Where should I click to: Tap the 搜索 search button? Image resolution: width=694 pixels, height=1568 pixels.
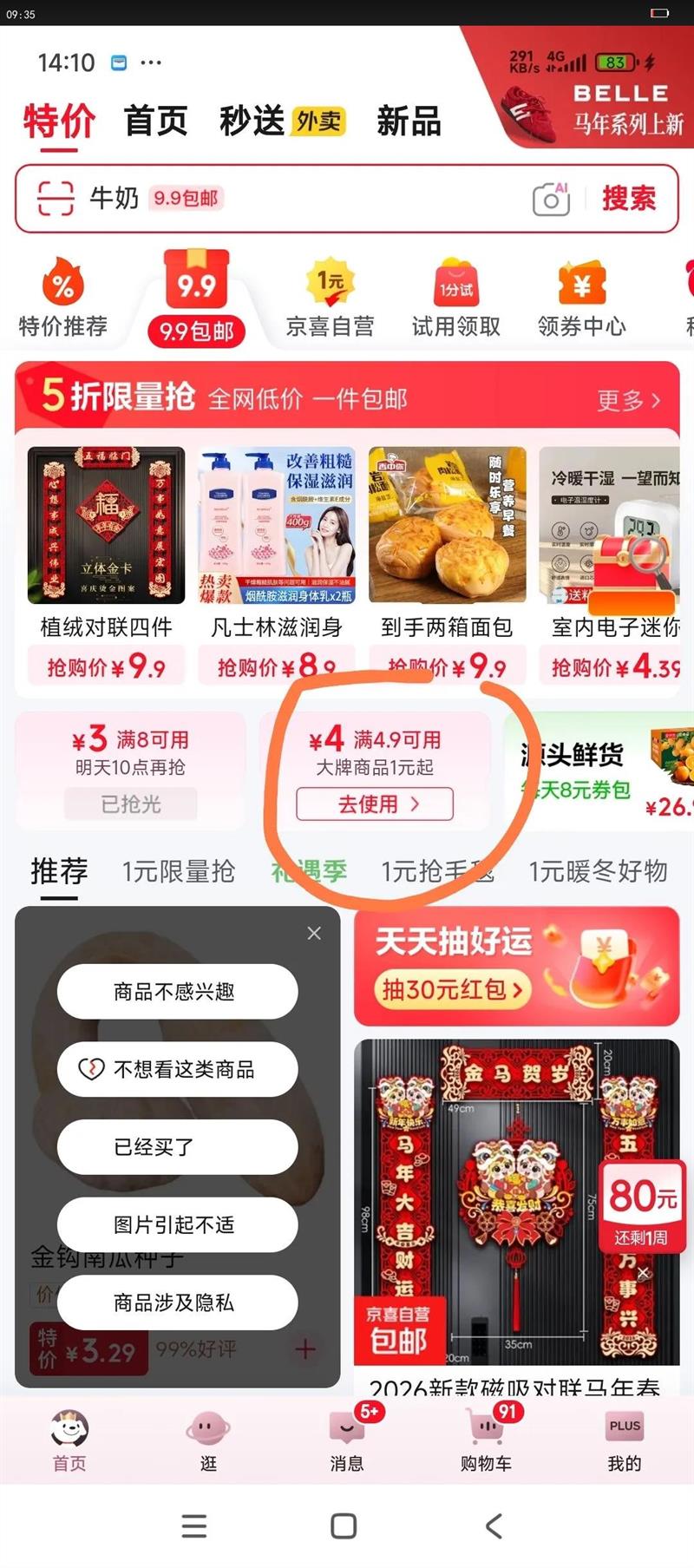631,199
